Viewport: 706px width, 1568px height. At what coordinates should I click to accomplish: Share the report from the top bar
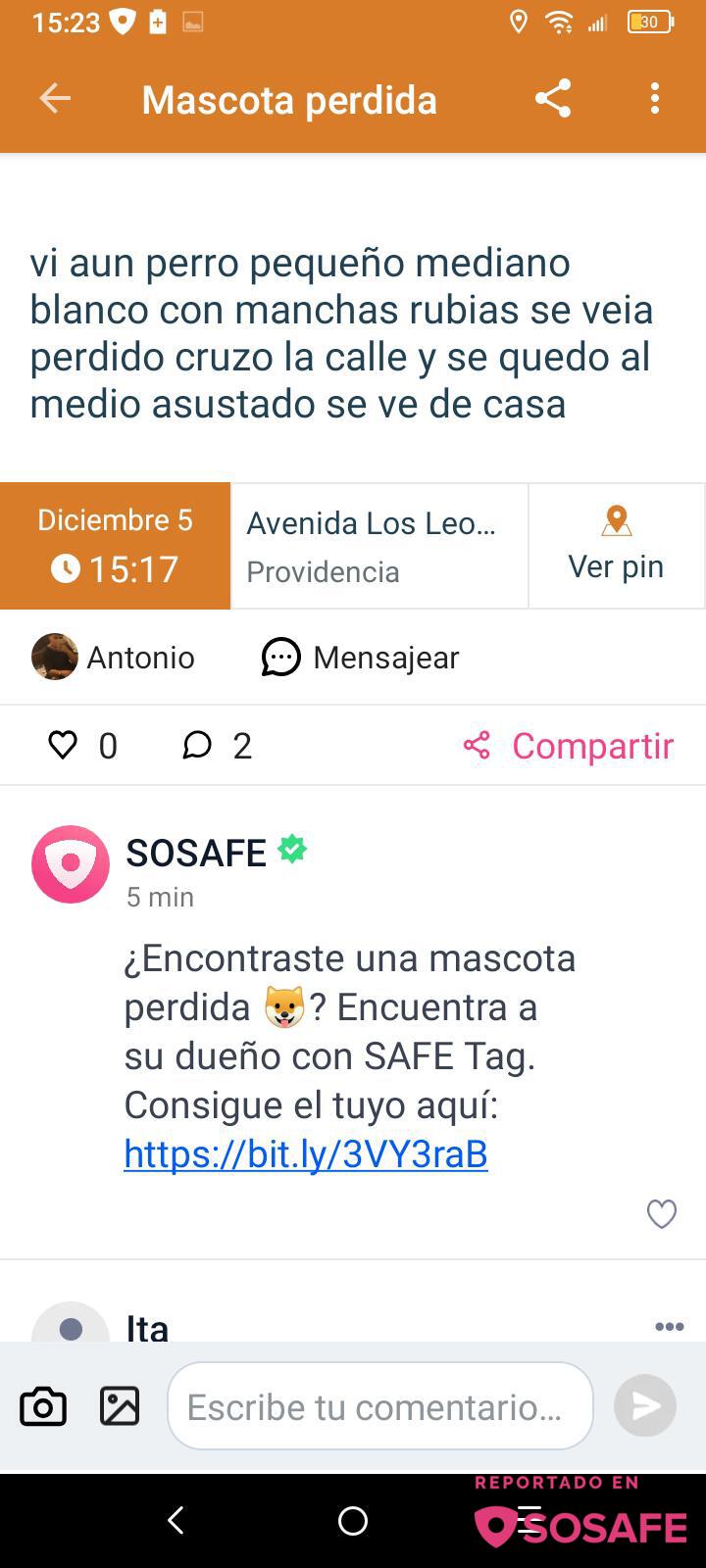click(553, 99)
